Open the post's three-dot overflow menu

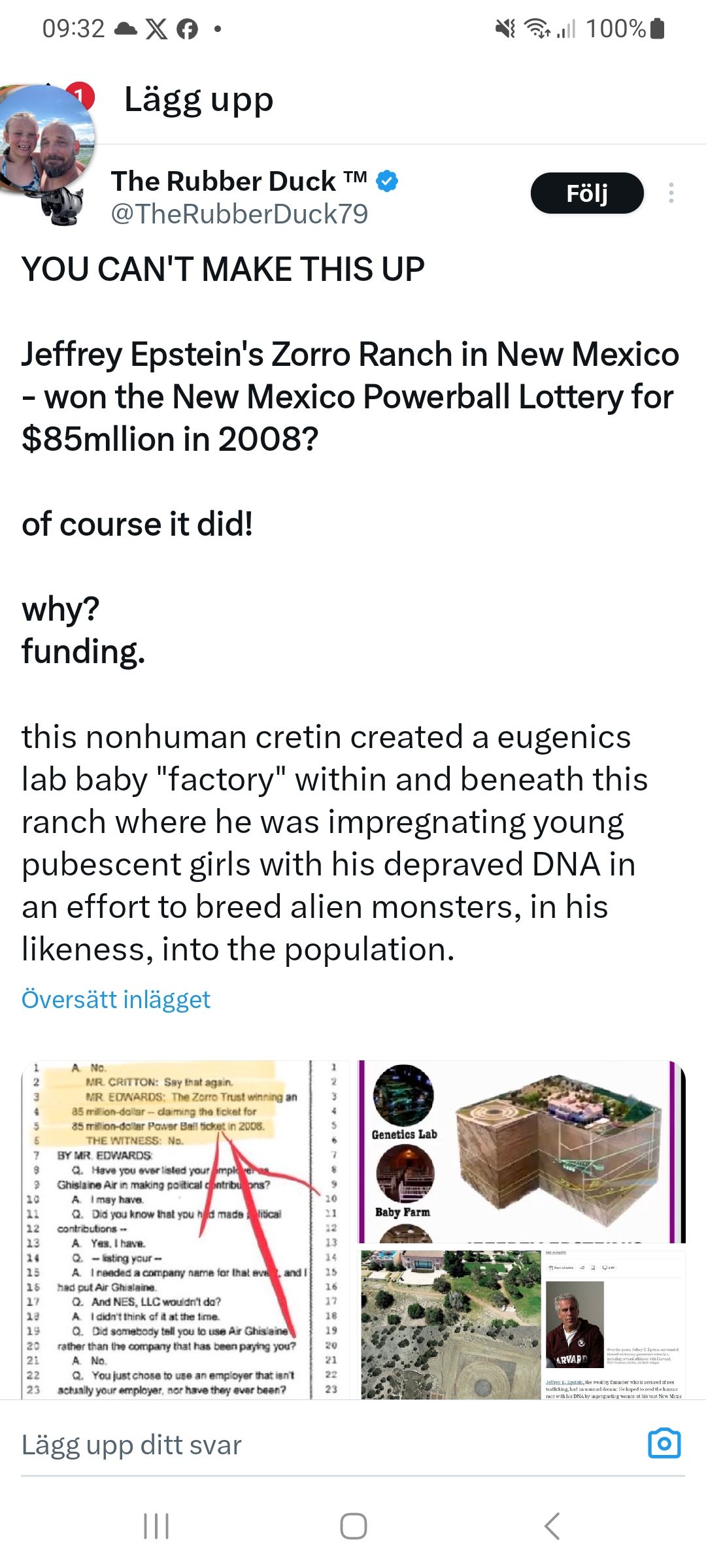[671, 193]
